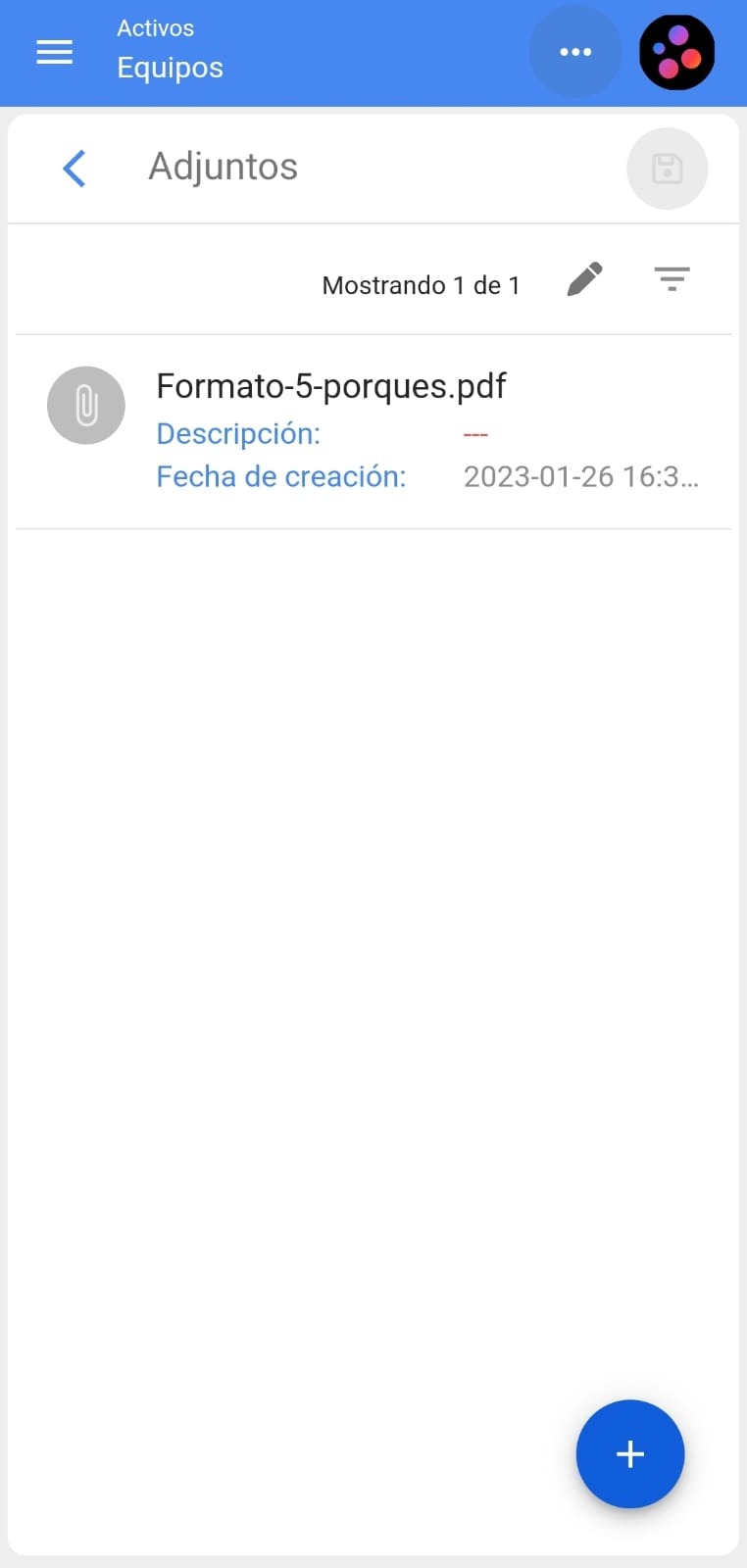Tap the save disk icon
The image size is (747, 1568).
(667, 169)
